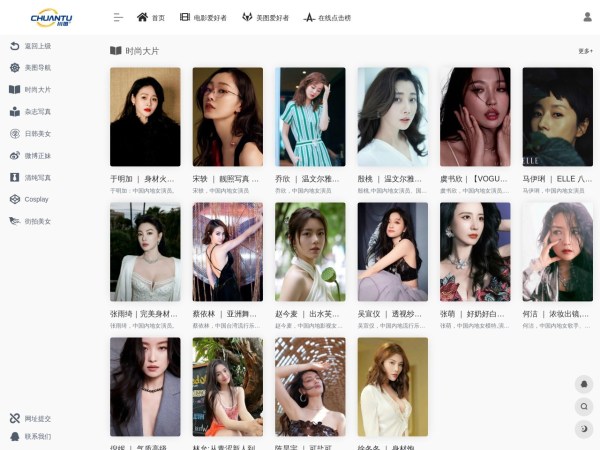Open the 虞书欣 VOGUE photo card
Screen dimensions: 600x450
click(x=475, y=117)
